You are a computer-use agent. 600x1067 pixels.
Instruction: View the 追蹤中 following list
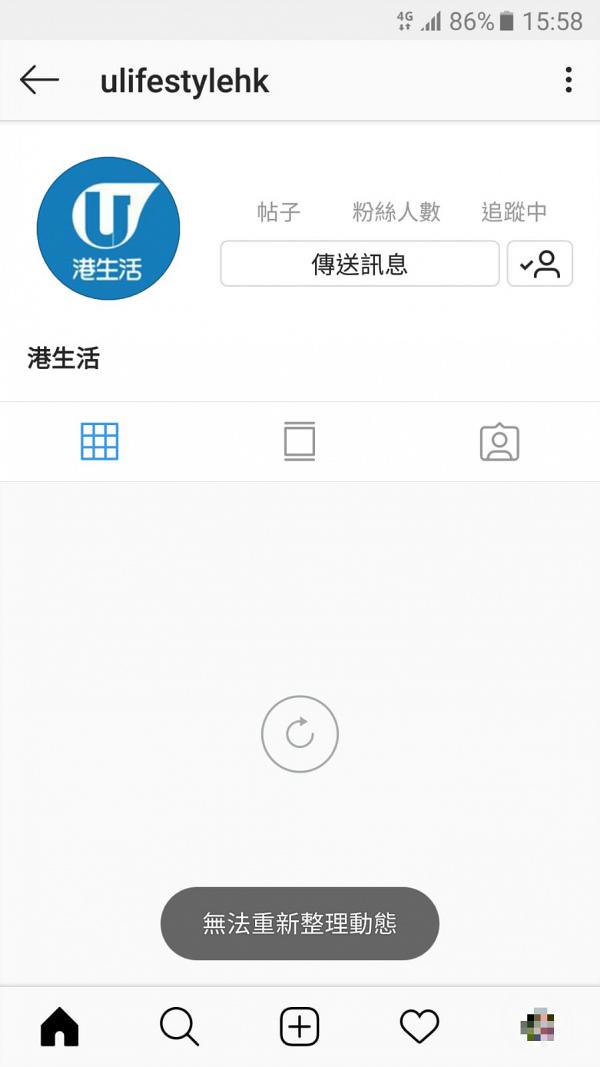514,212
